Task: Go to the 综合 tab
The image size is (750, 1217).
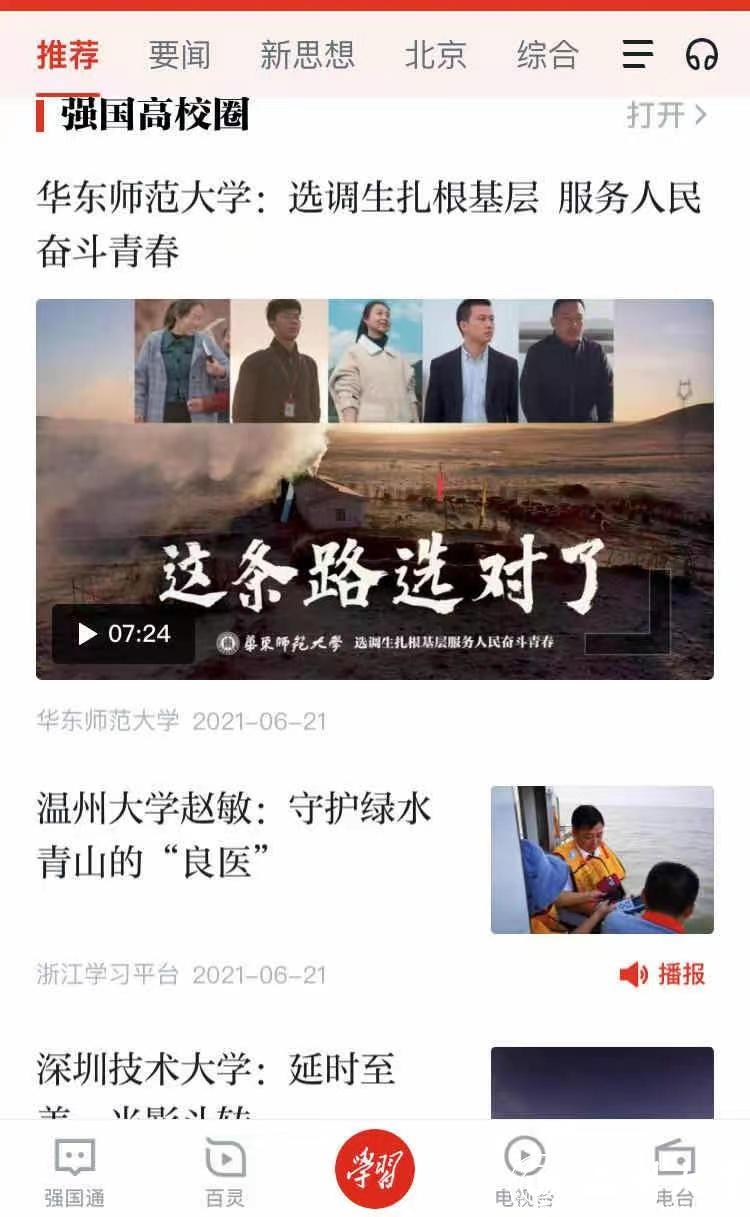Action: click(x=547, y=54)
